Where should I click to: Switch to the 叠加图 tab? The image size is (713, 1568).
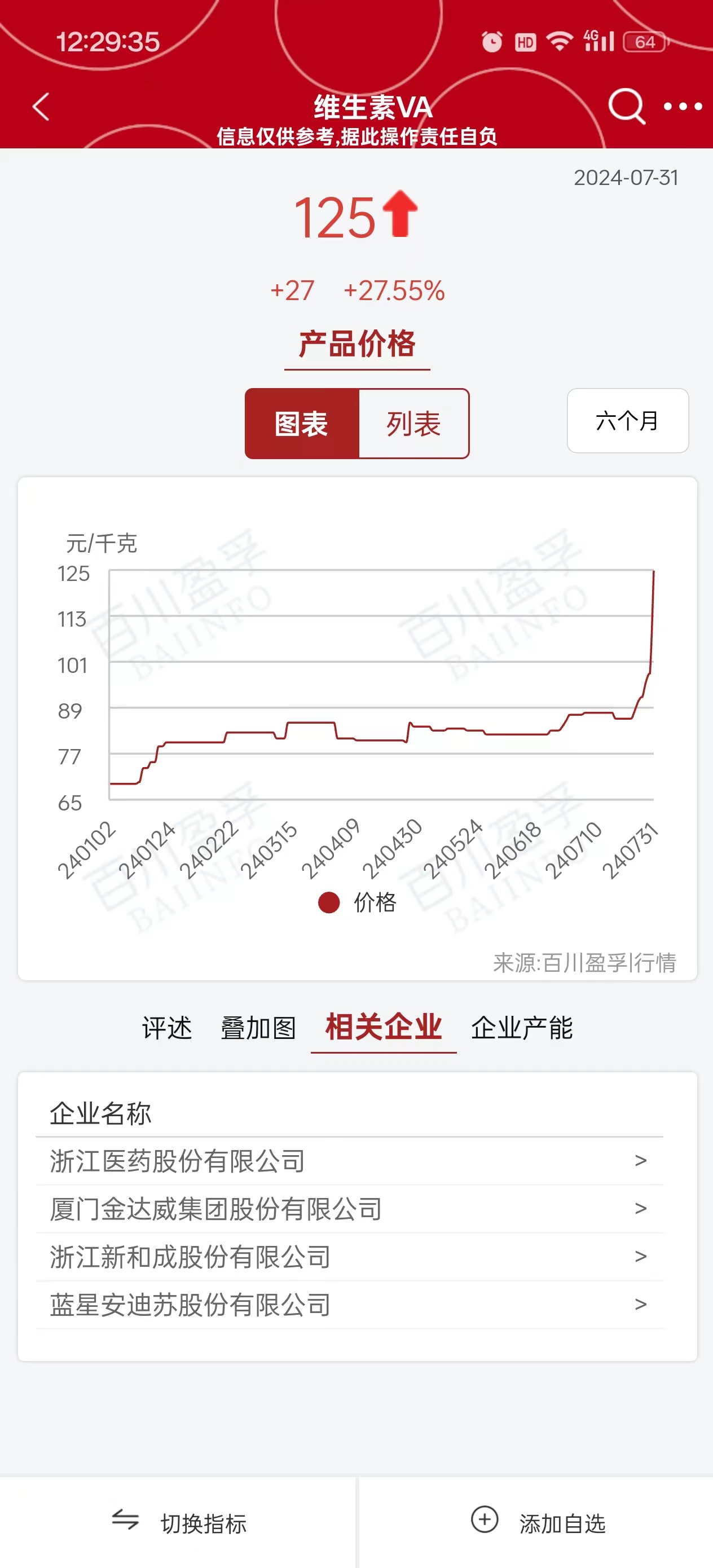258,1028
